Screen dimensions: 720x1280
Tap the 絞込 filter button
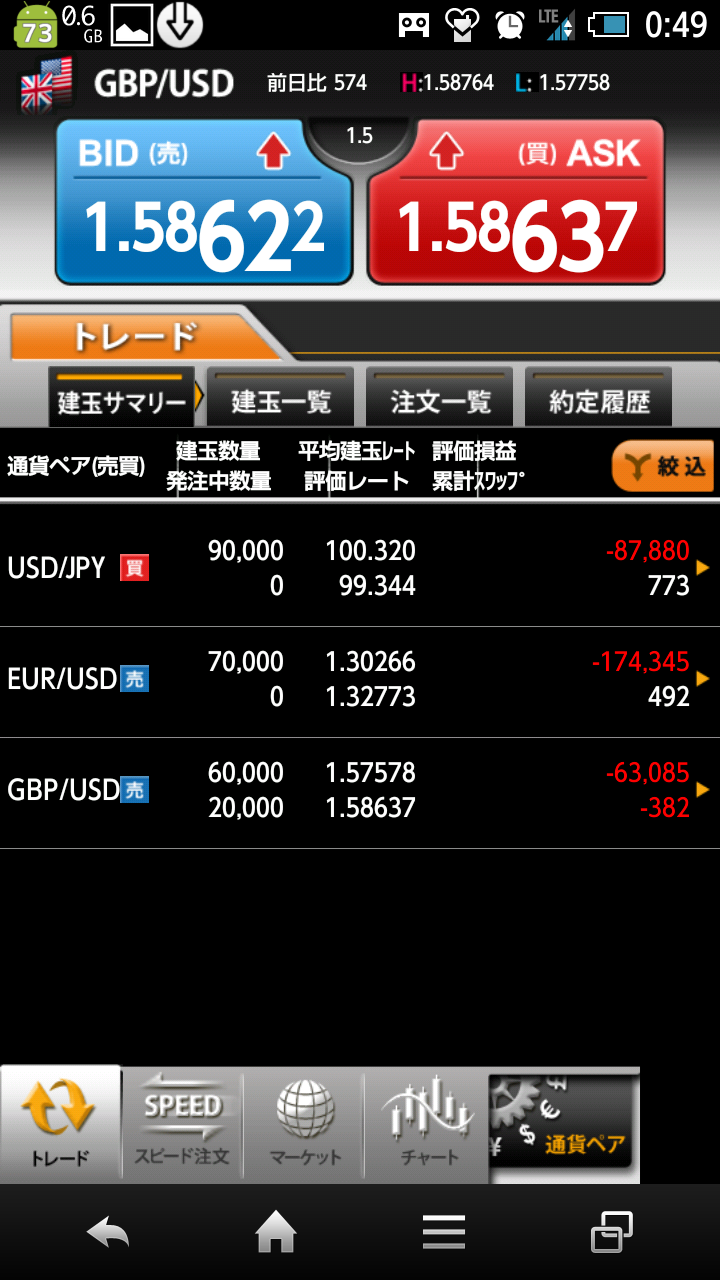click(662, 466)
